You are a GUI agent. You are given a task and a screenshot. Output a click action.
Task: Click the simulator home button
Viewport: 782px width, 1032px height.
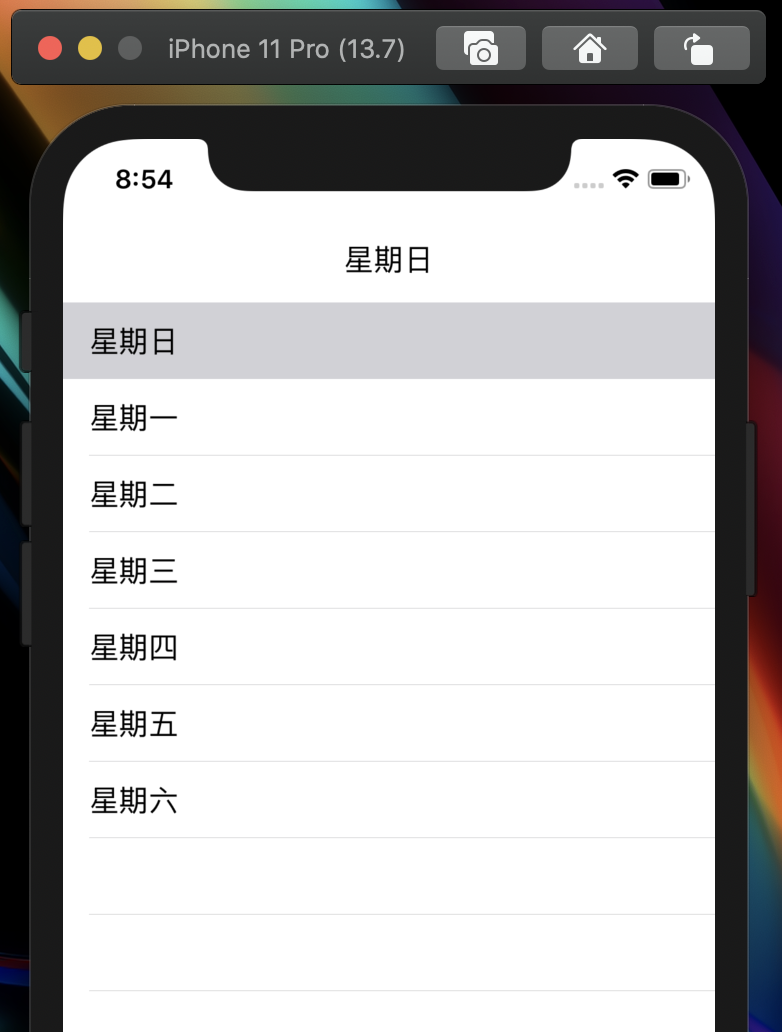(x=590, y=48)
